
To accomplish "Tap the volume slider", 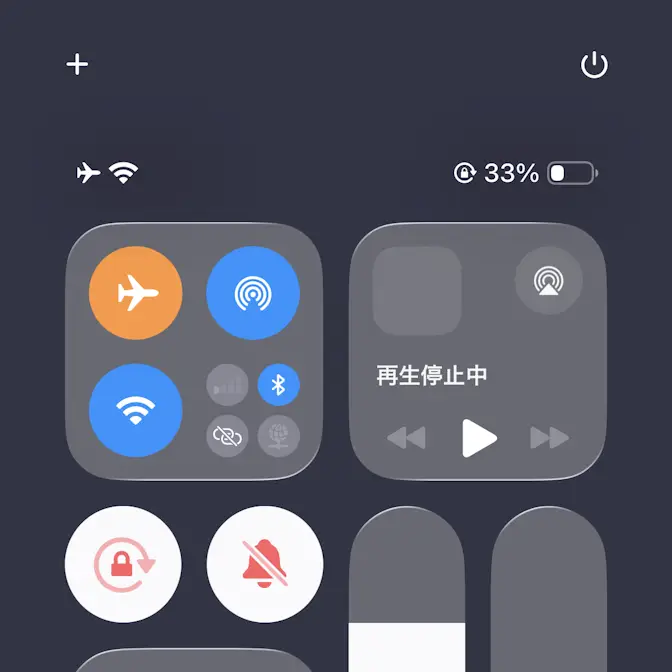I will pyautogui.click(x=549, y=590).
